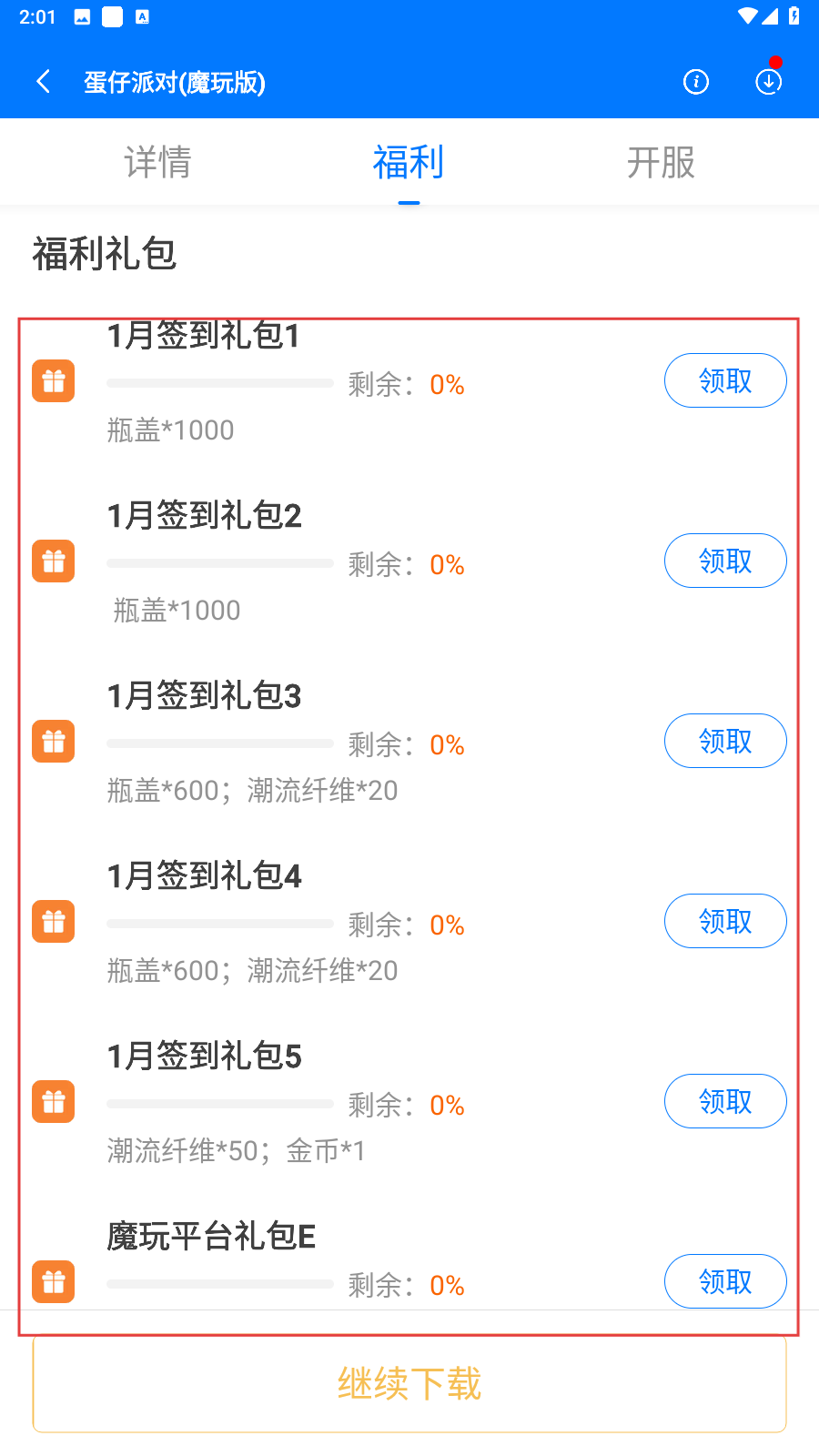Viewport: 819px width, 1456px height.
Task: Go back using the header arrow
Action: (43, 82)
